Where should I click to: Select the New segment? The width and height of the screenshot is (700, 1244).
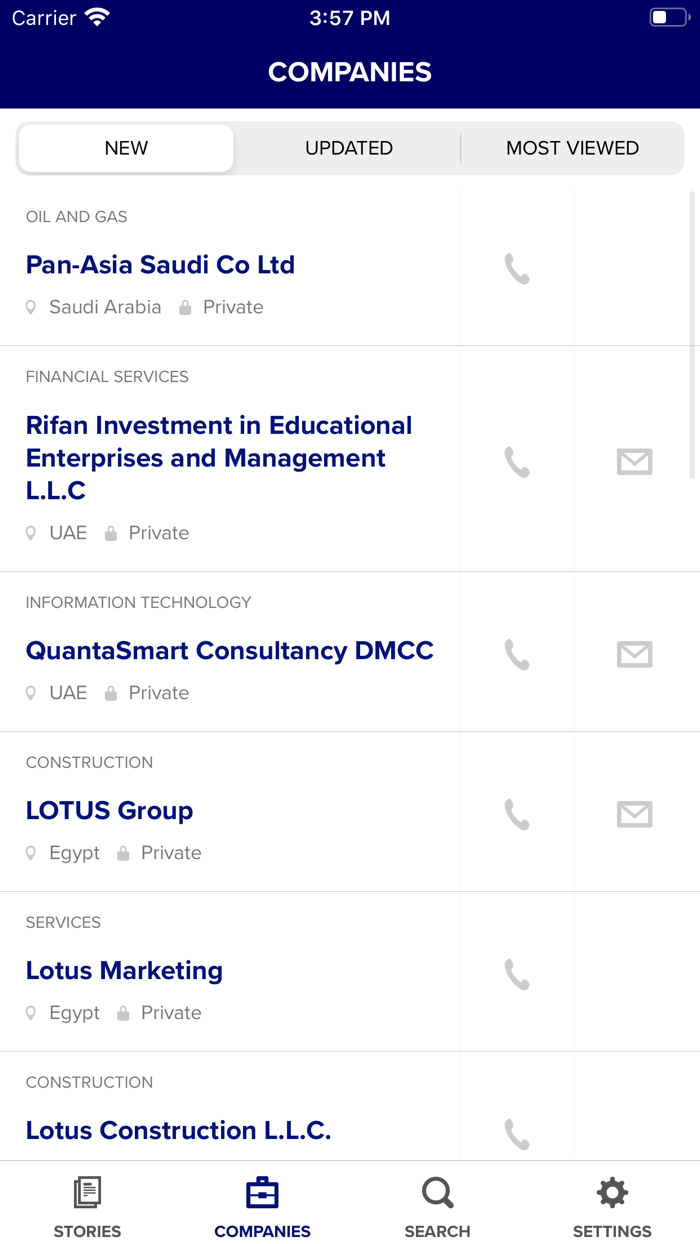(x=126, y=148)
